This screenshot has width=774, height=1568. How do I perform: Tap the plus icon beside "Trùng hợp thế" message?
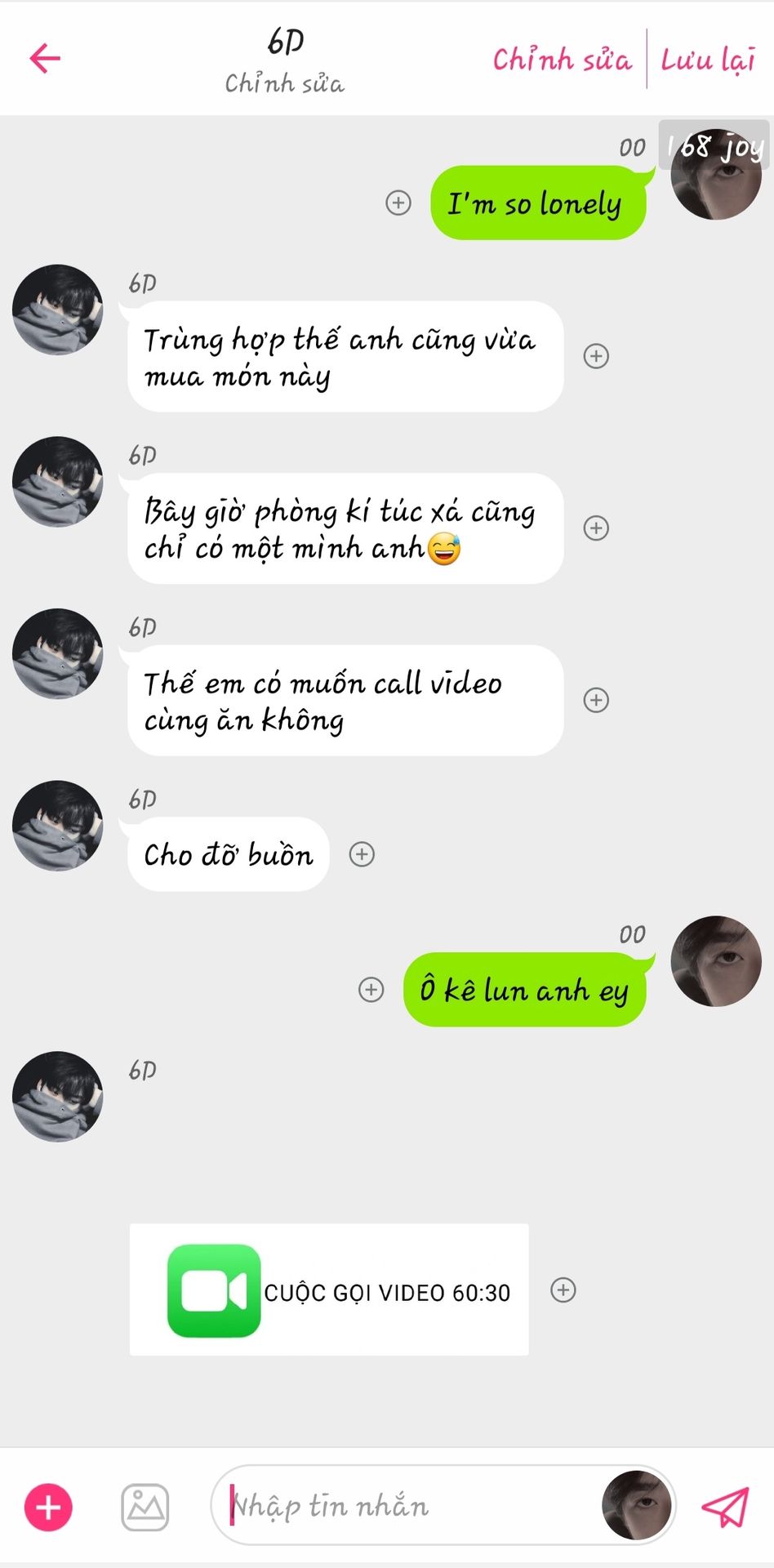pos(596,356)
